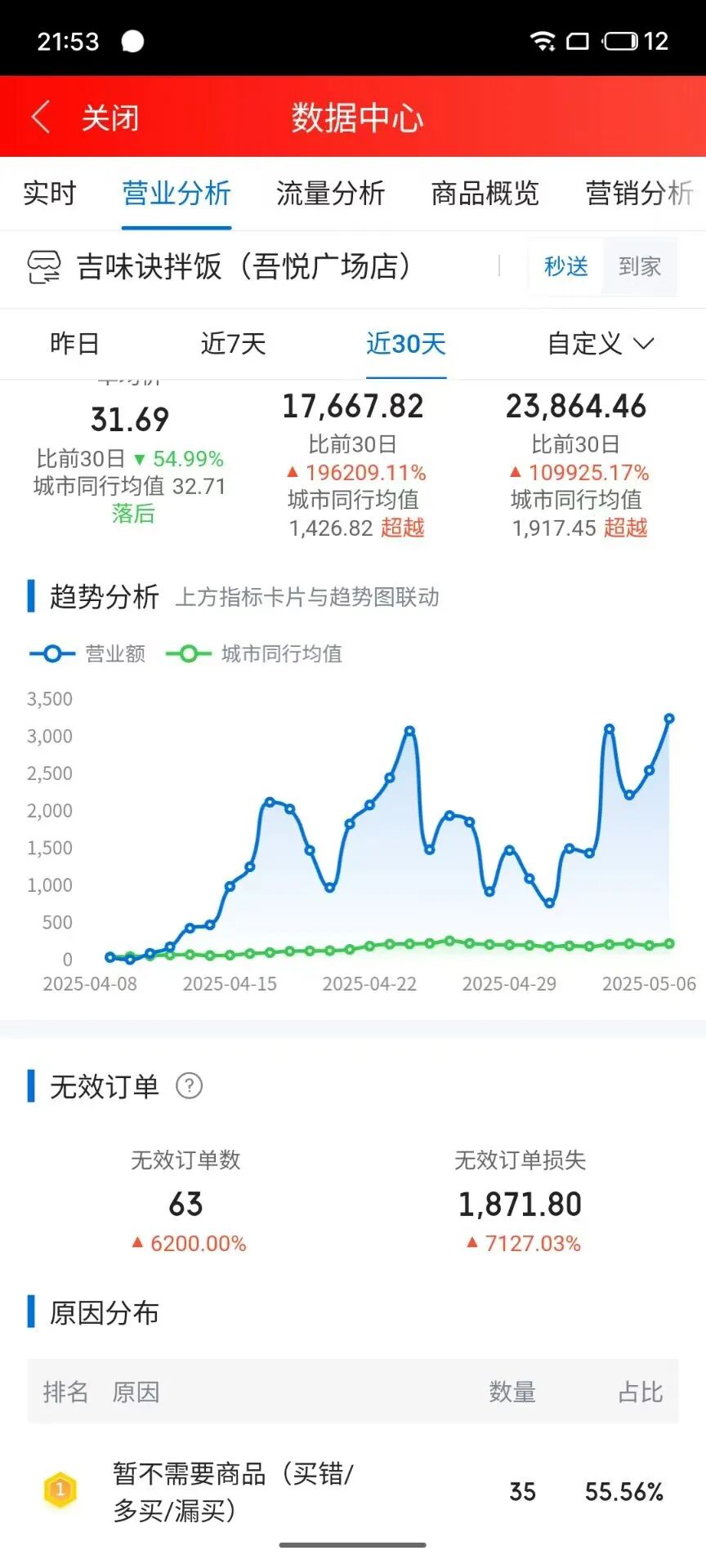Select the 营业分析 tab
The width and height of the screenshot is (706, 1568).
(x=176, y=194)
